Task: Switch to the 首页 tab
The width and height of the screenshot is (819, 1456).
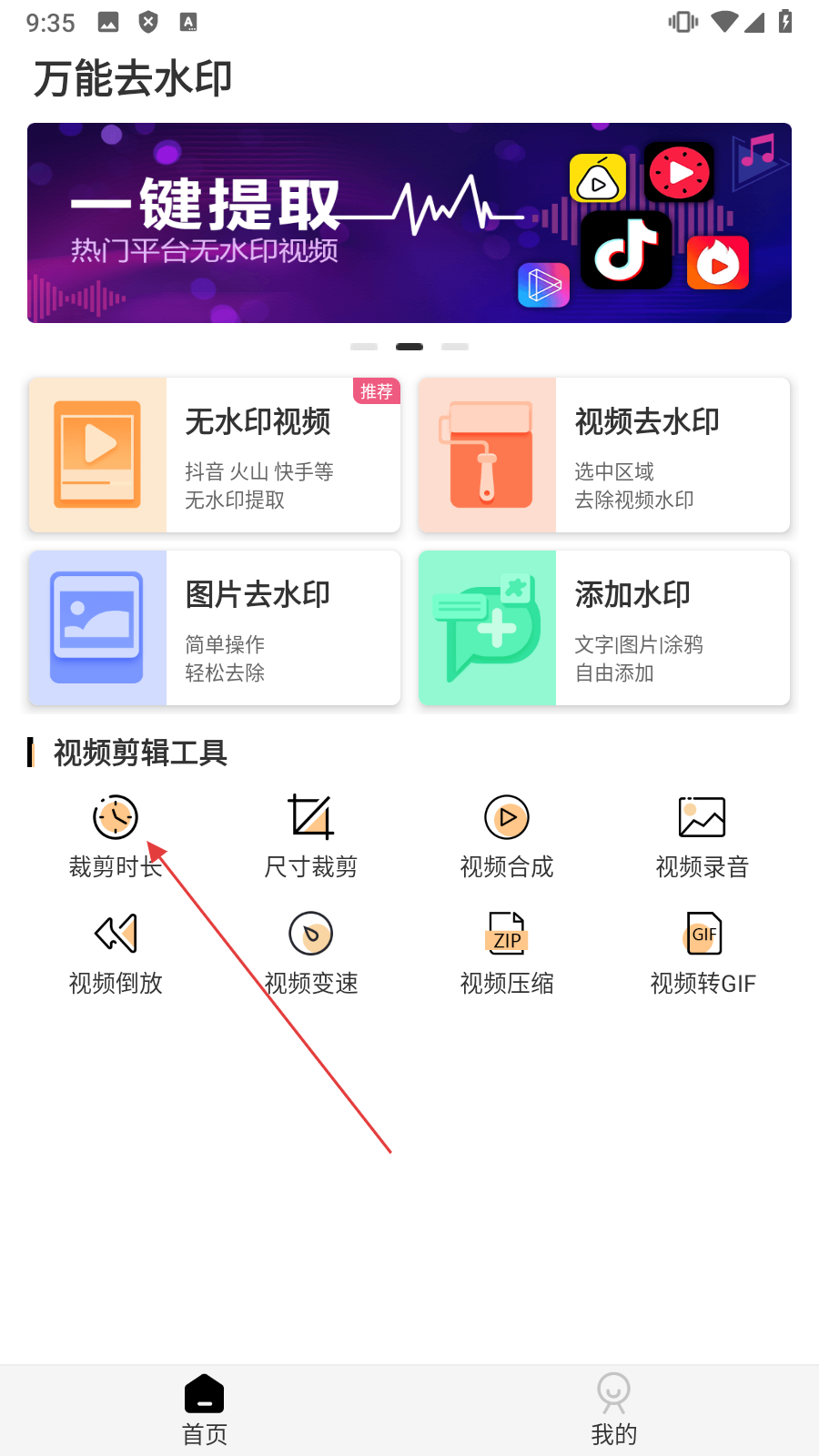Action: click(205, 1410)
